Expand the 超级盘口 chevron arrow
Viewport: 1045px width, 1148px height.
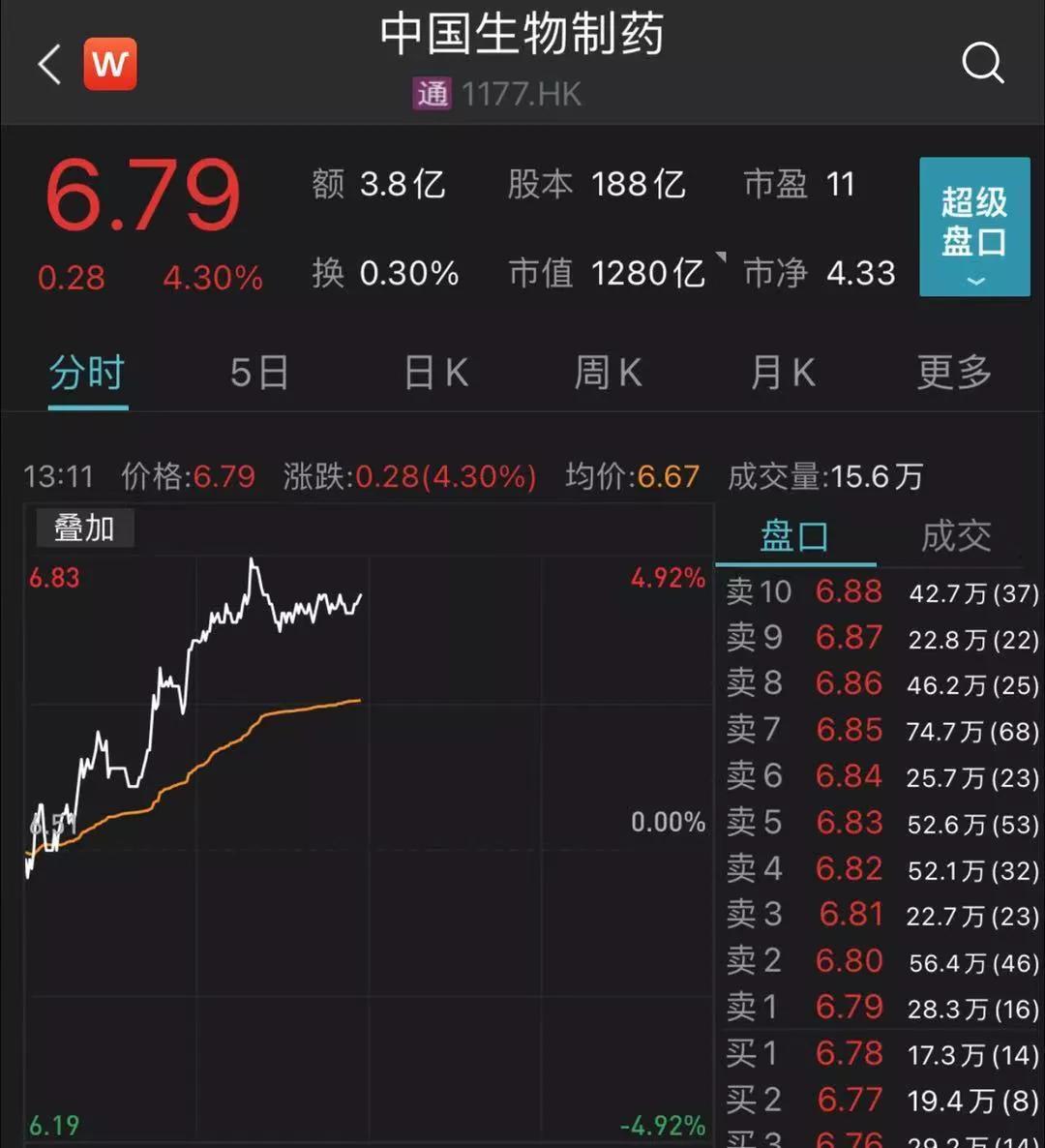click(973, 283)
